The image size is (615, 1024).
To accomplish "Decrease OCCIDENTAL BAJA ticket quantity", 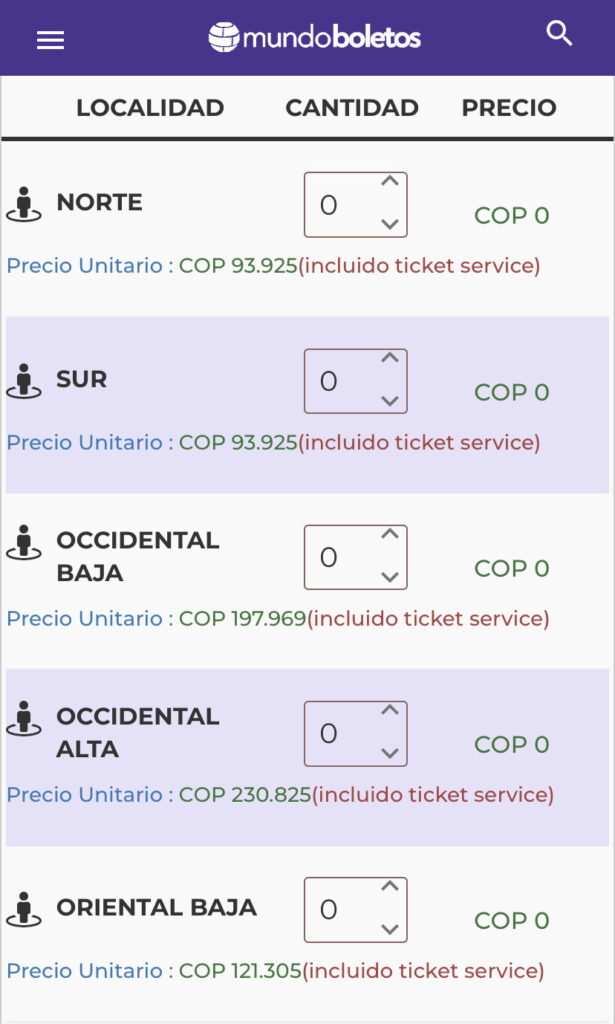I will point(390,577).
